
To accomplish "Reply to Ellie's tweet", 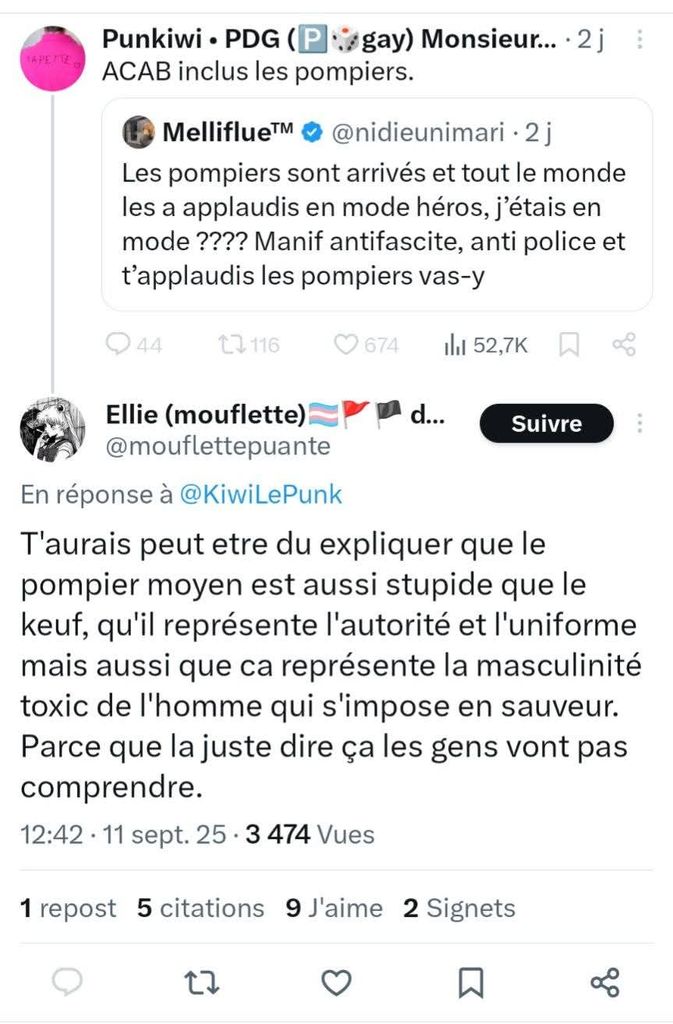I will point(67,982).
